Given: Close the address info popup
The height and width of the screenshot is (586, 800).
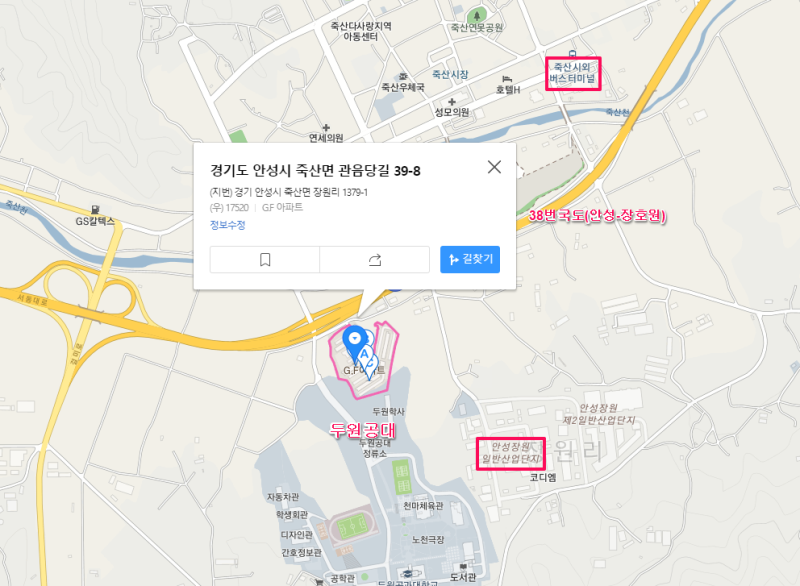Looking at the screenshot, I should click(493, 168).
